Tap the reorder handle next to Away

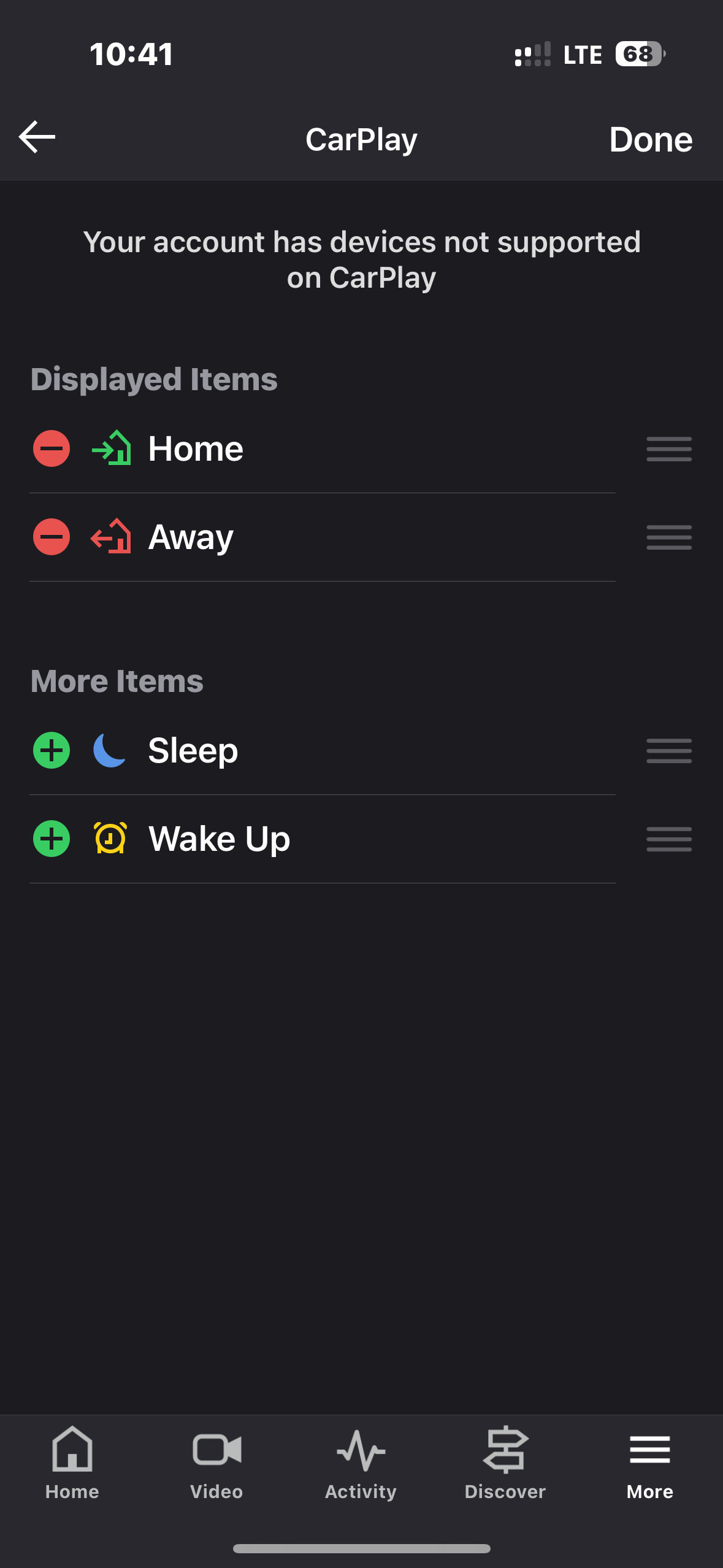click(669, 537)
